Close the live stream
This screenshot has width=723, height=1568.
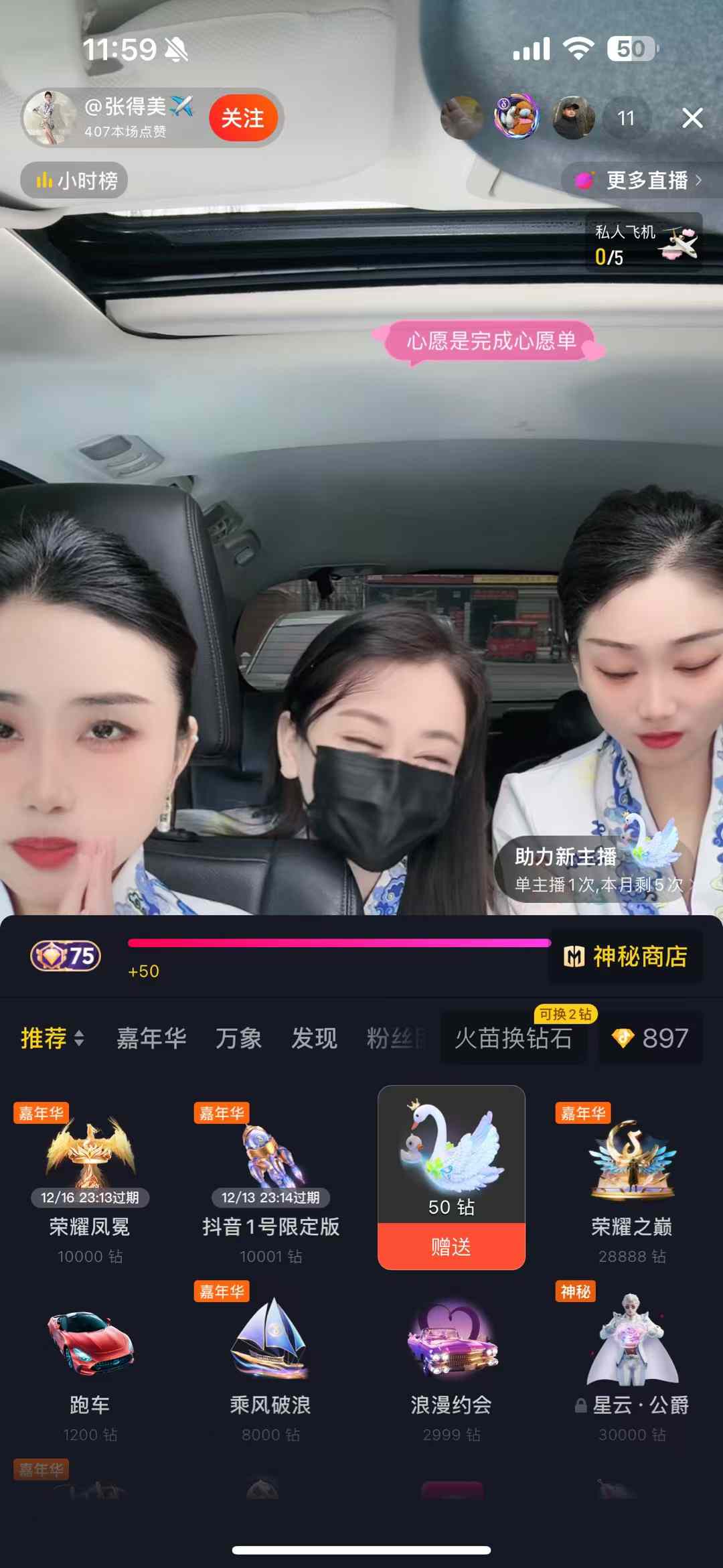coord(692,118)
